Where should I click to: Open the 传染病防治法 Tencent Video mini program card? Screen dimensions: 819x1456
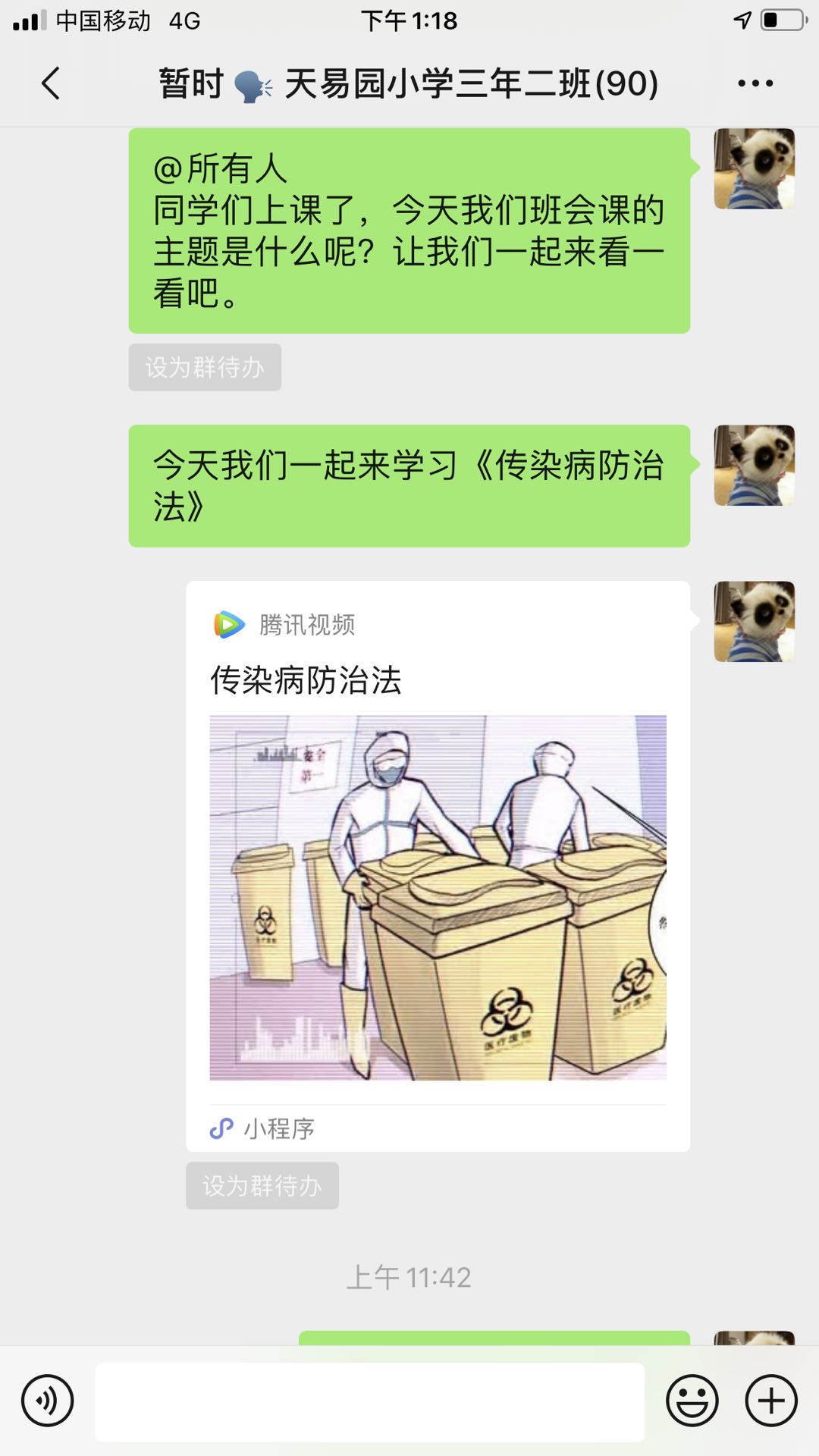(x=438, y=864)
